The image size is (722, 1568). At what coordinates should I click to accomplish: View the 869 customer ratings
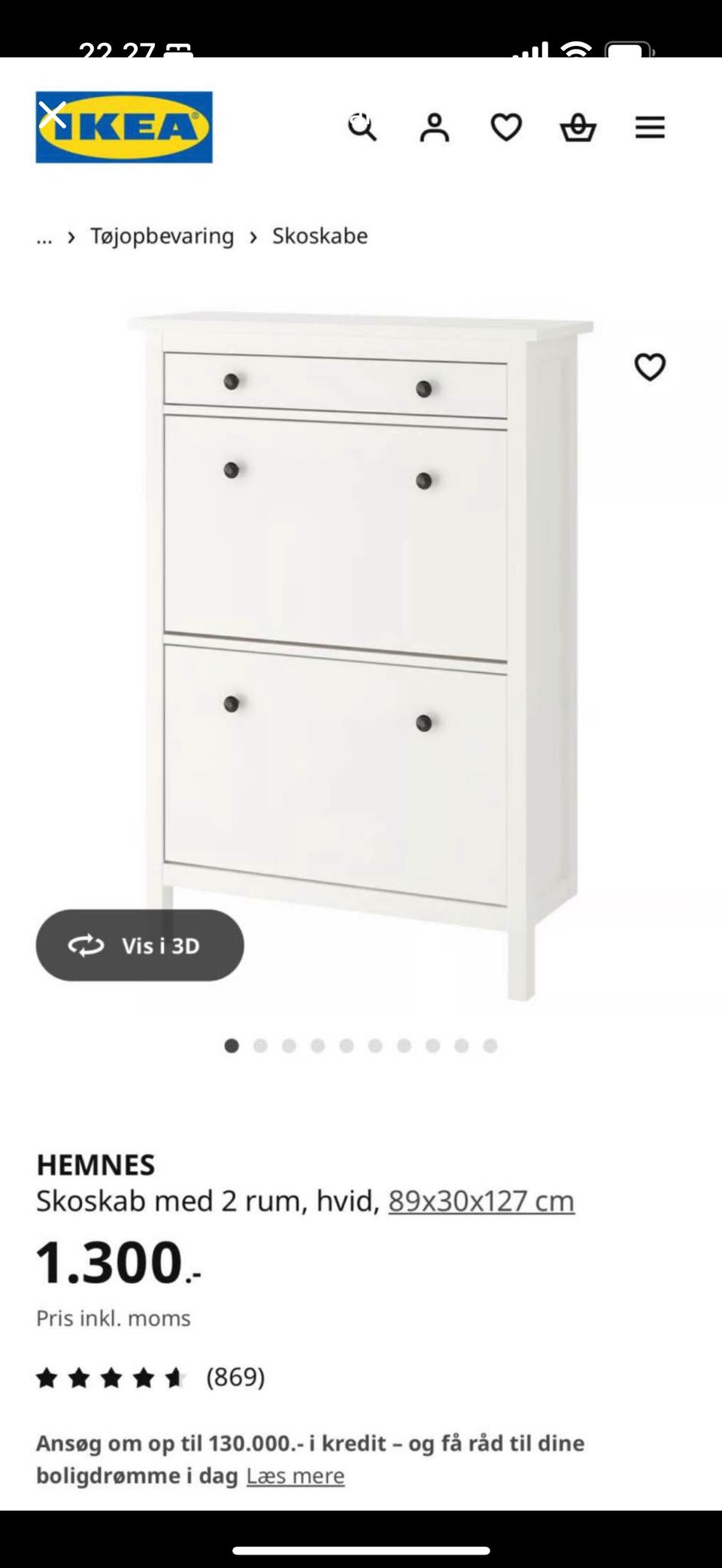coord(235,1377)
